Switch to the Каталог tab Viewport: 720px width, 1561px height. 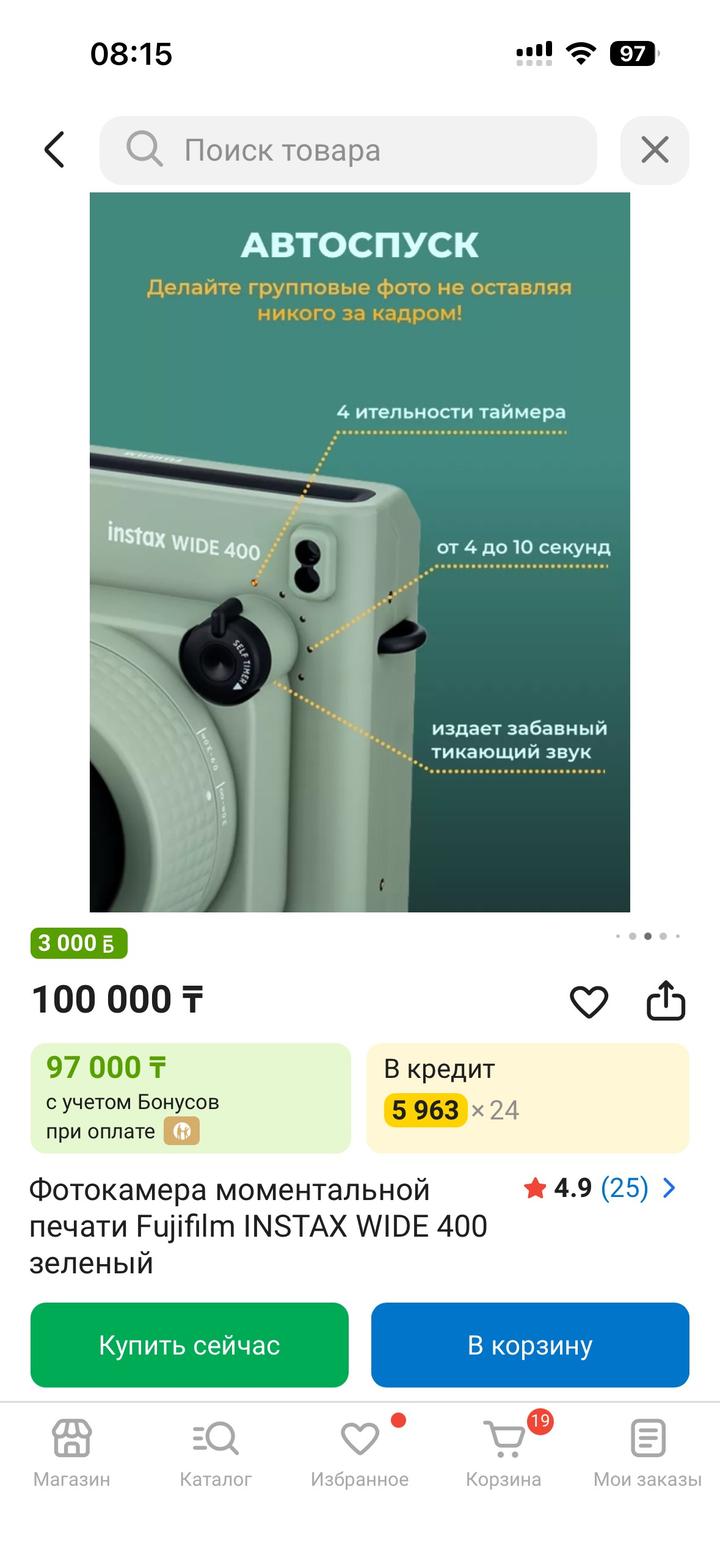click(216, 1452)
